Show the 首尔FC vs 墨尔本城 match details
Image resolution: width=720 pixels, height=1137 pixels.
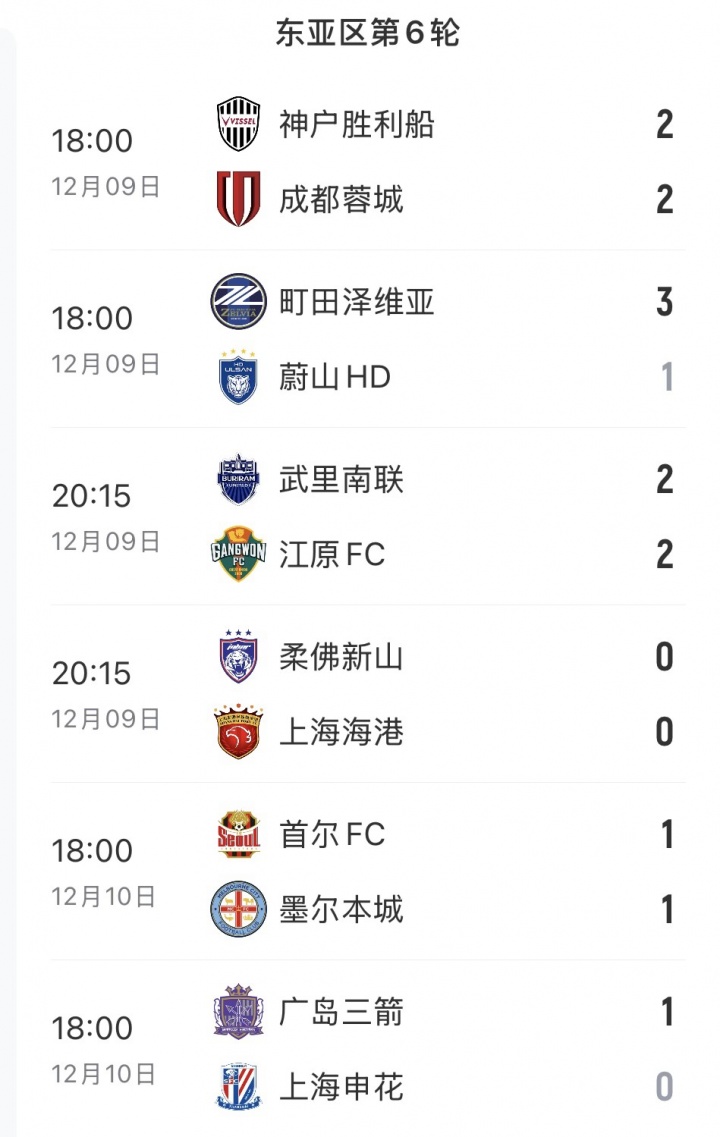point(360,872)
